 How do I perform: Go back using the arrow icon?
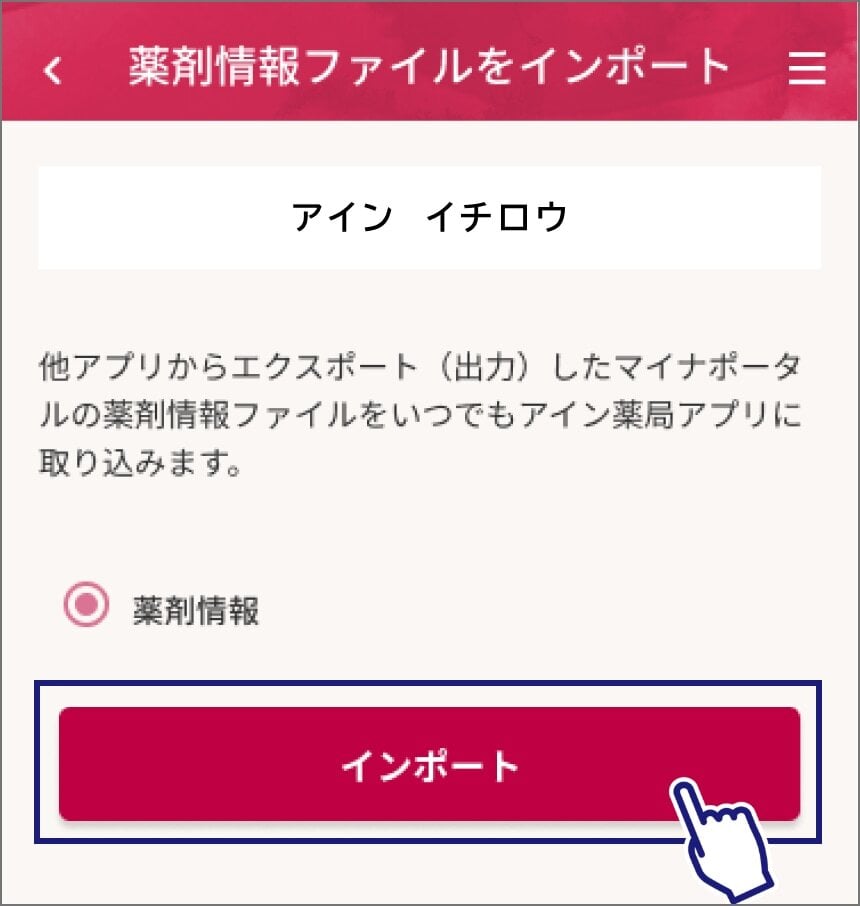click(x=54, y=70)
